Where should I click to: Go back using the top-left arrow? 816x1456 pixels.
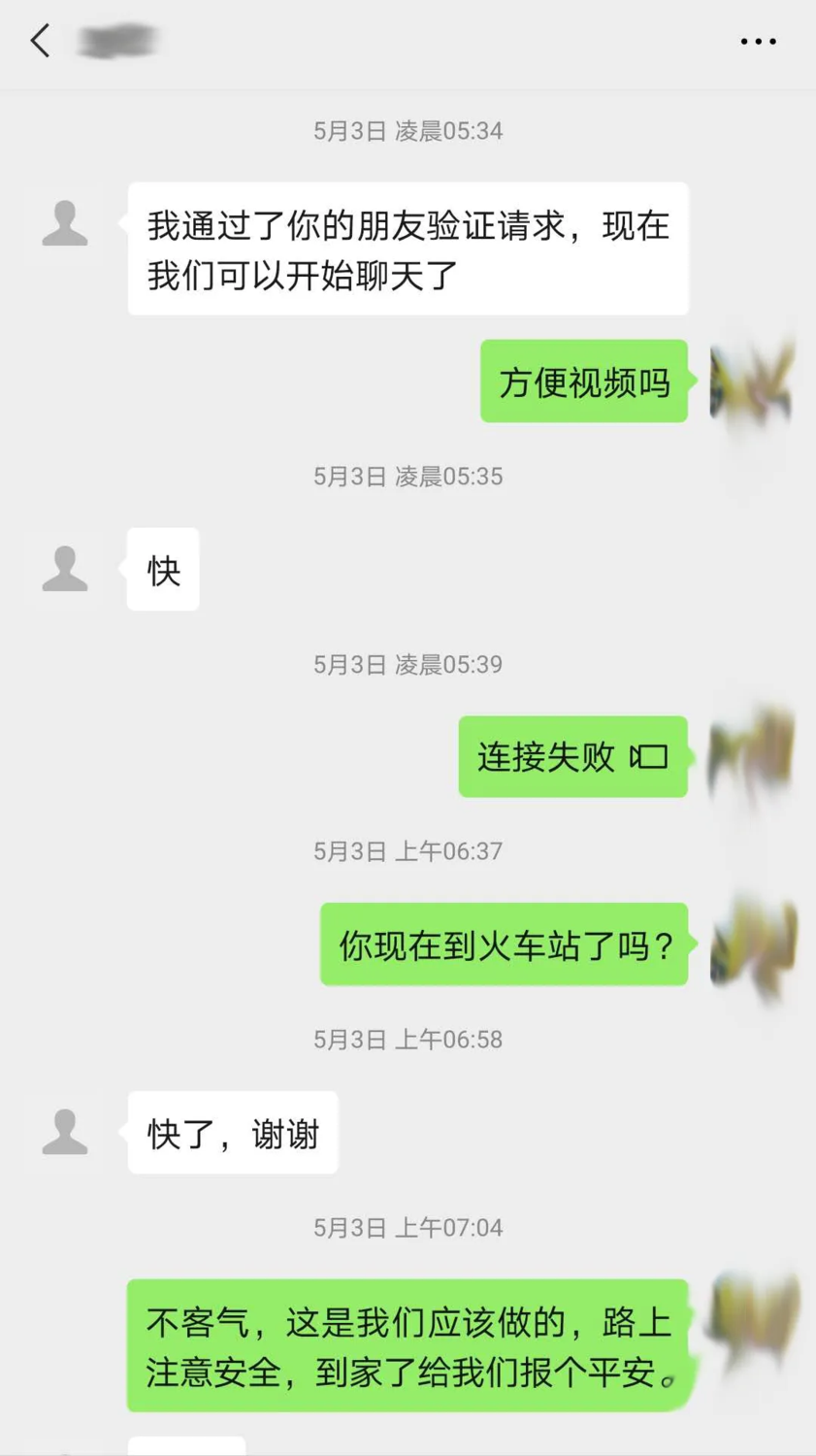click(40, 41)
